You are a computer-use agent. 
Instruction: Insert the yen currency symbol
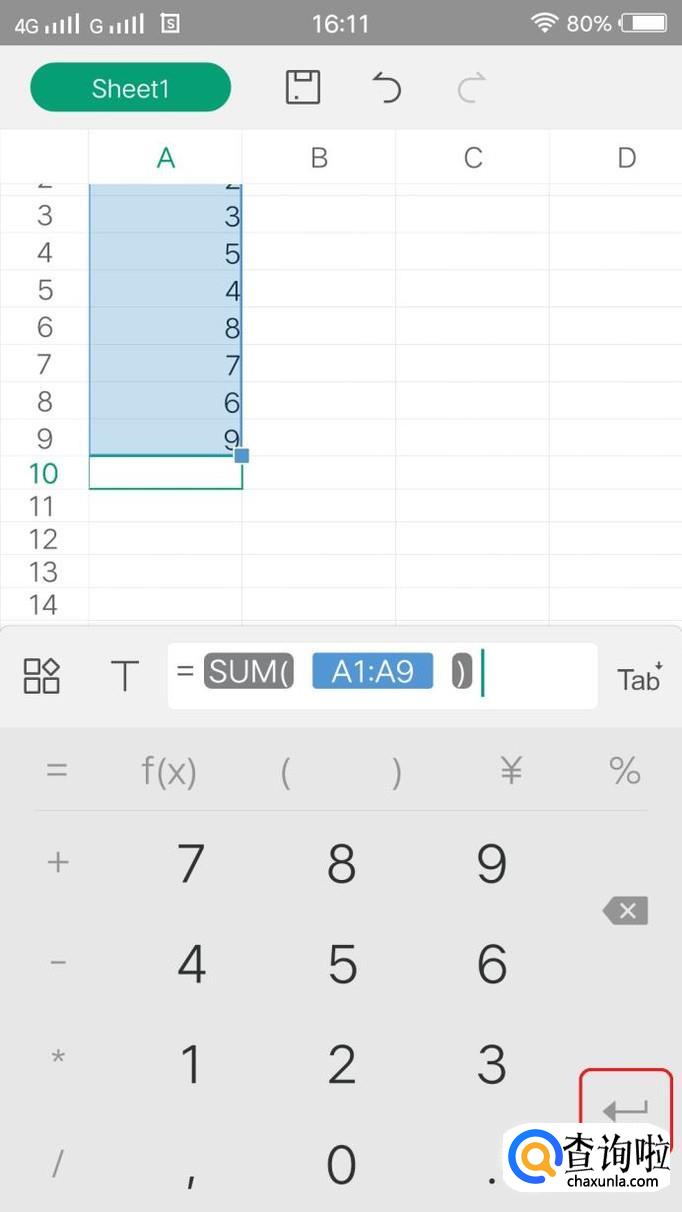511,771
